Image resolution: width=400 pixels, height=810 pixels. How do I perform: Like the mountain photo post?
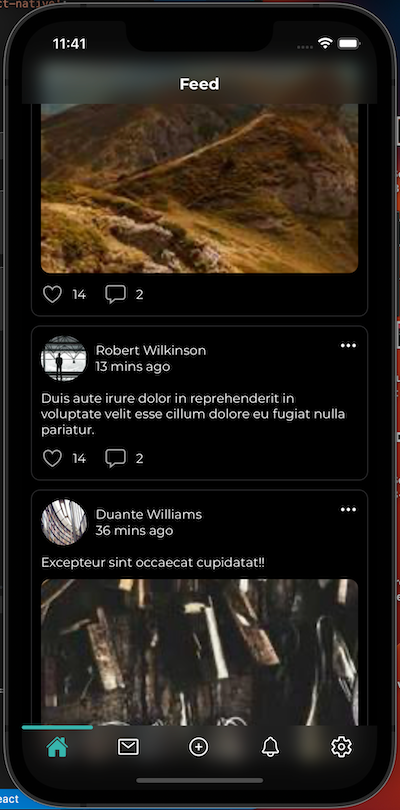point(52,294)
